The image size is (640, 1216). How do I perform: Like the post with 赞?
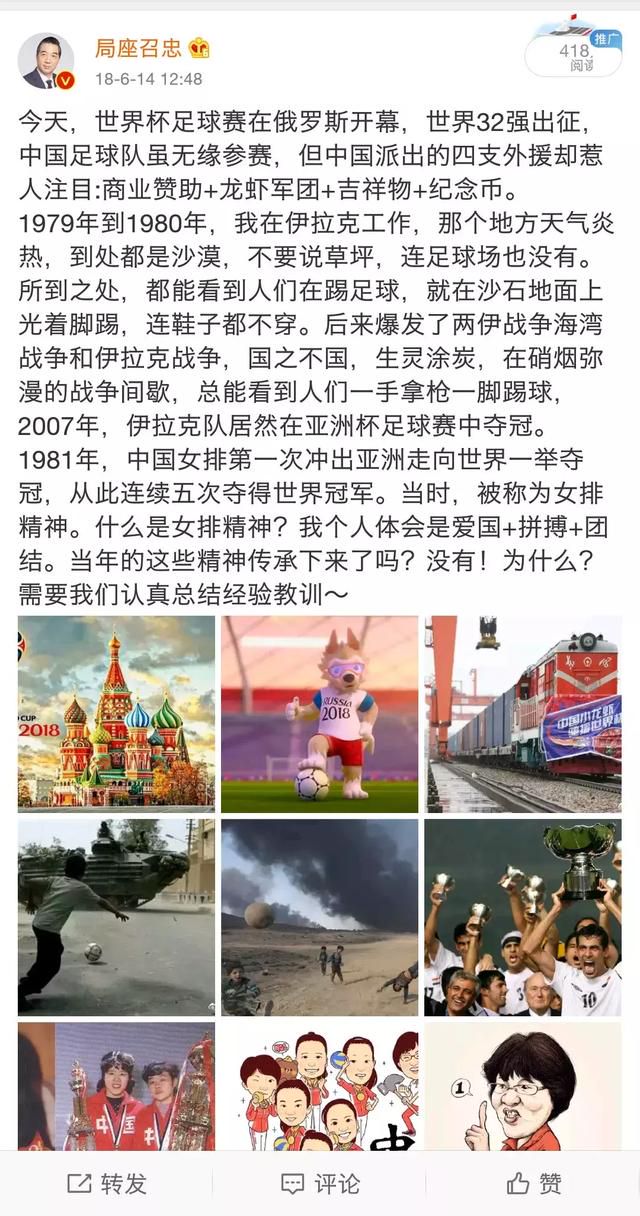point(534,1184)
